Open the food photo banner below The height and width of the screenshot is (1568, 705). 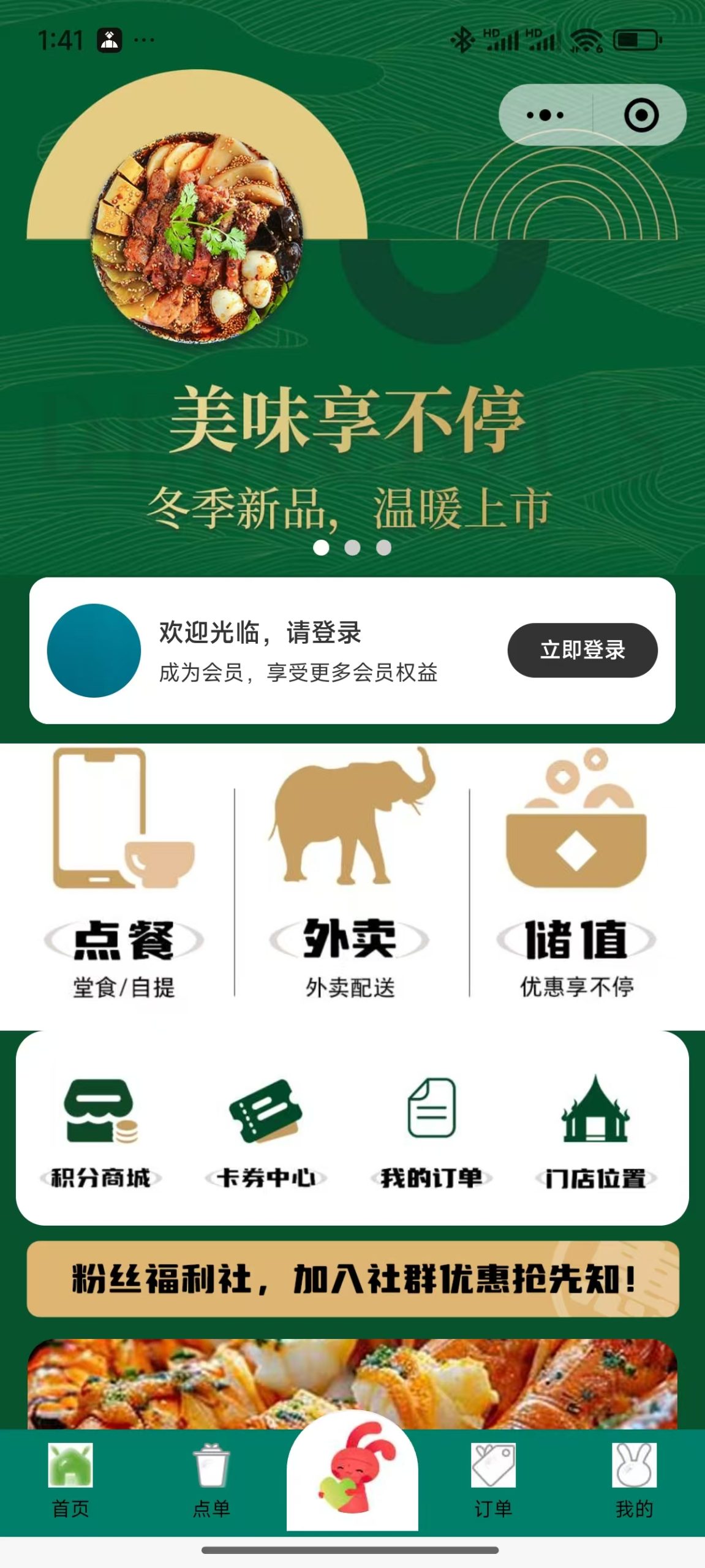tap(353, 1384)
